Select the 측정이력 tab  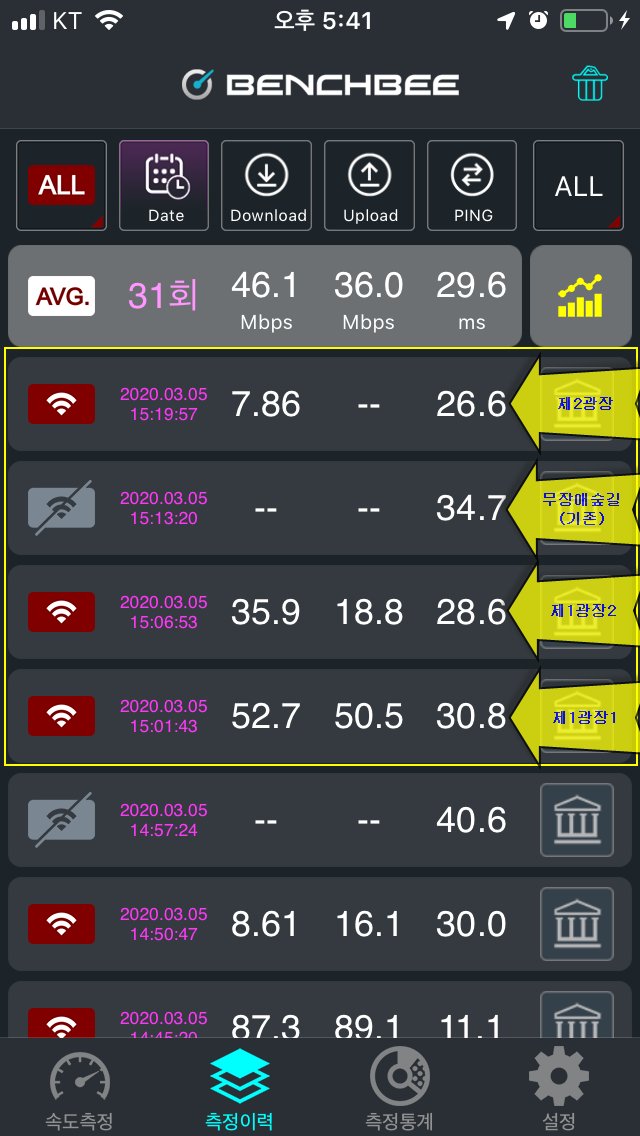[x=240, y=1088]
